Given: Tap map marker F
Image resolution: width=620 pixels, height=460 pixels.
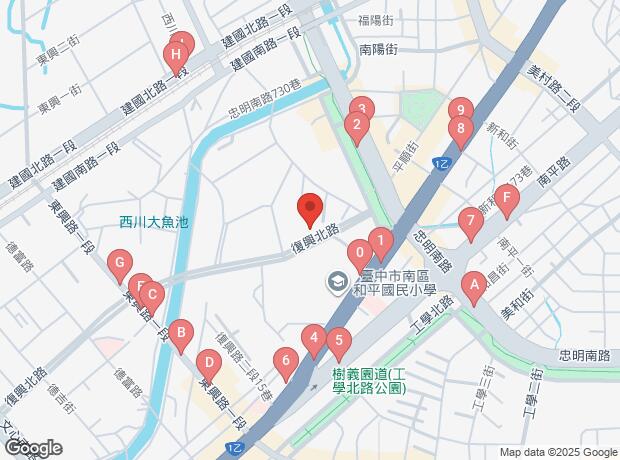Looking at the screenshot, I should (507, 202).
